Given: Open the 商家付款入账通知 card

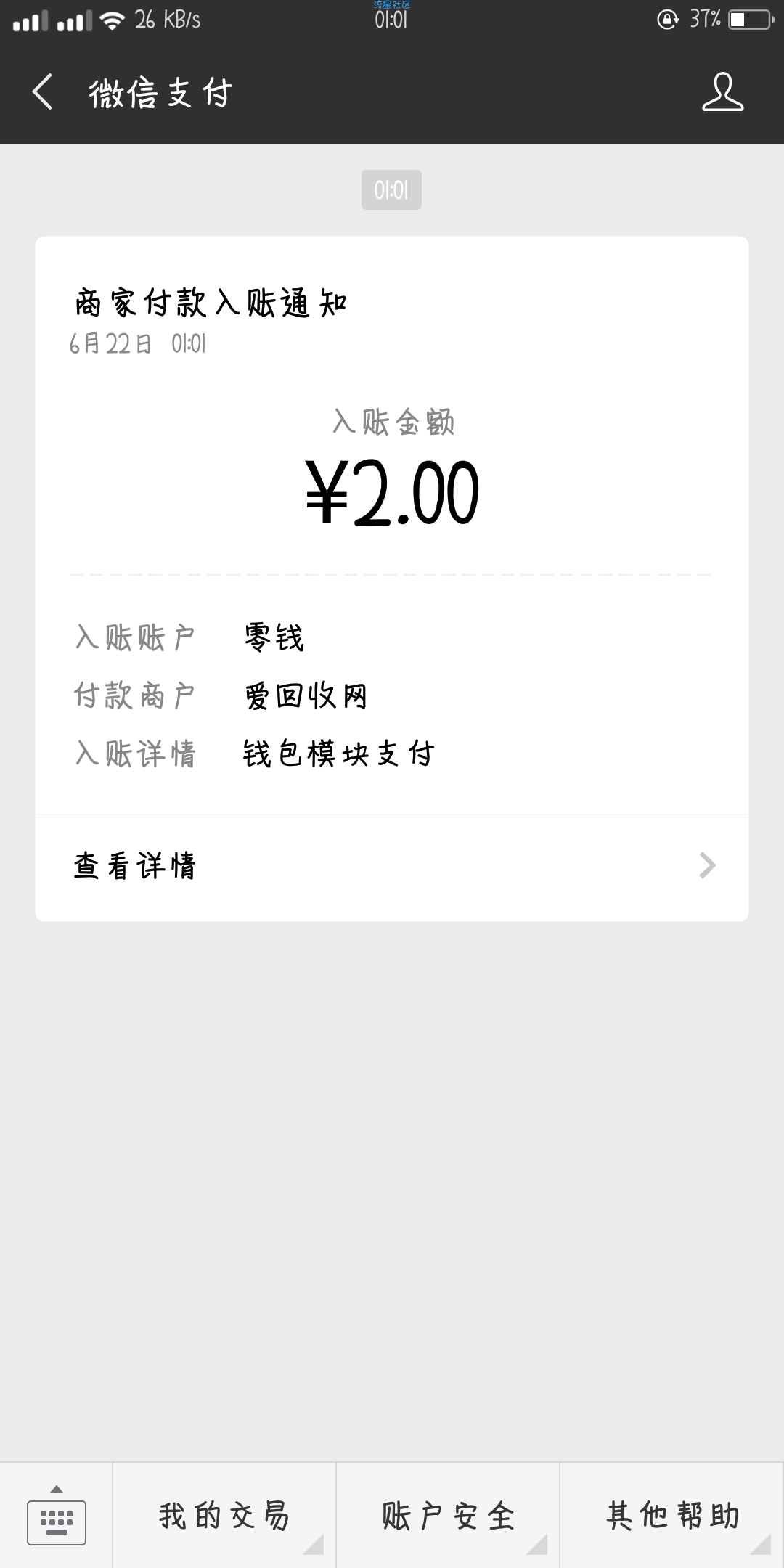Looking at the screenshot, I should [392, 579].
